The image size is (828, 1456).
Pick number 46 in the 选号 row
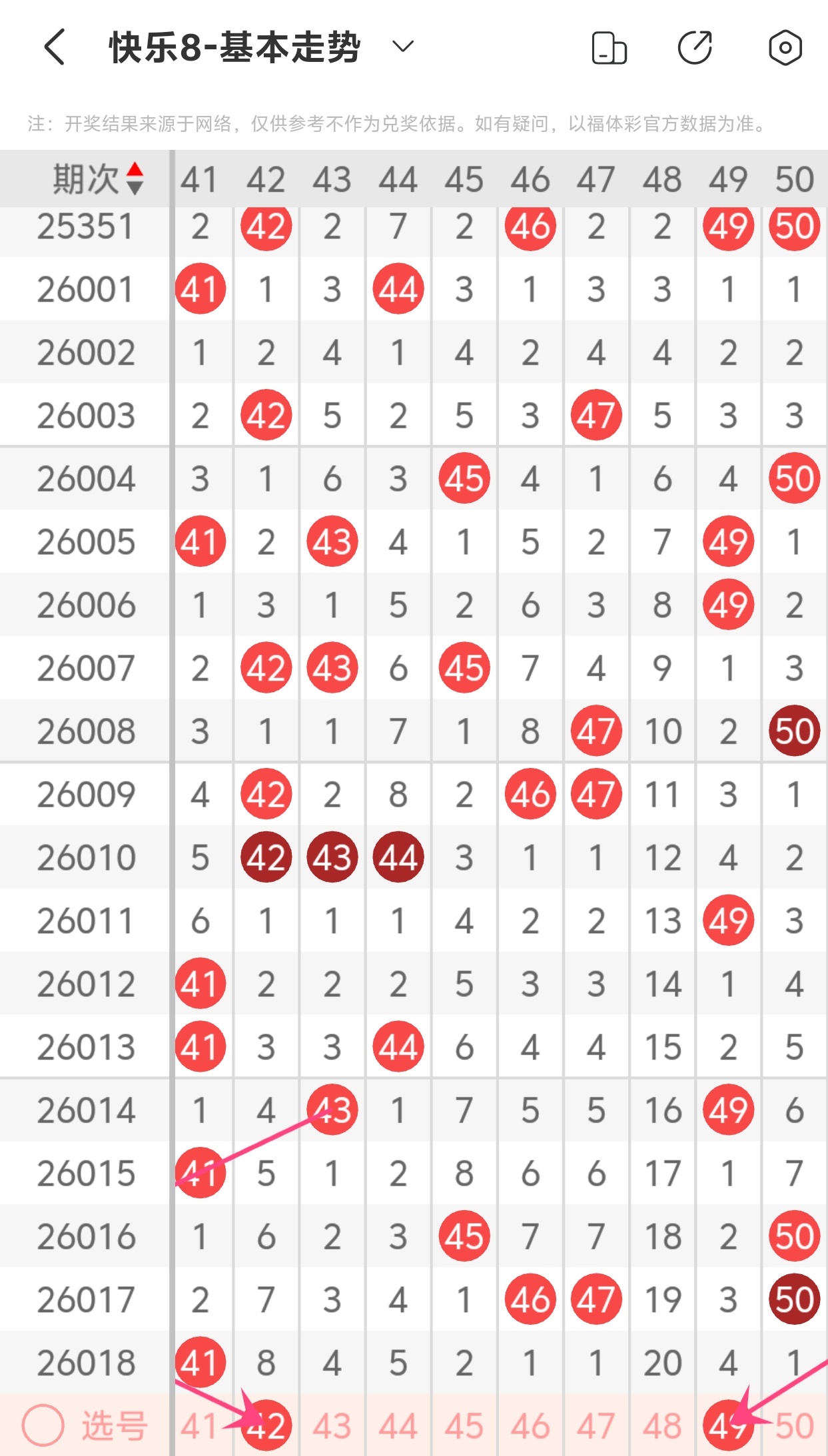530,1426
